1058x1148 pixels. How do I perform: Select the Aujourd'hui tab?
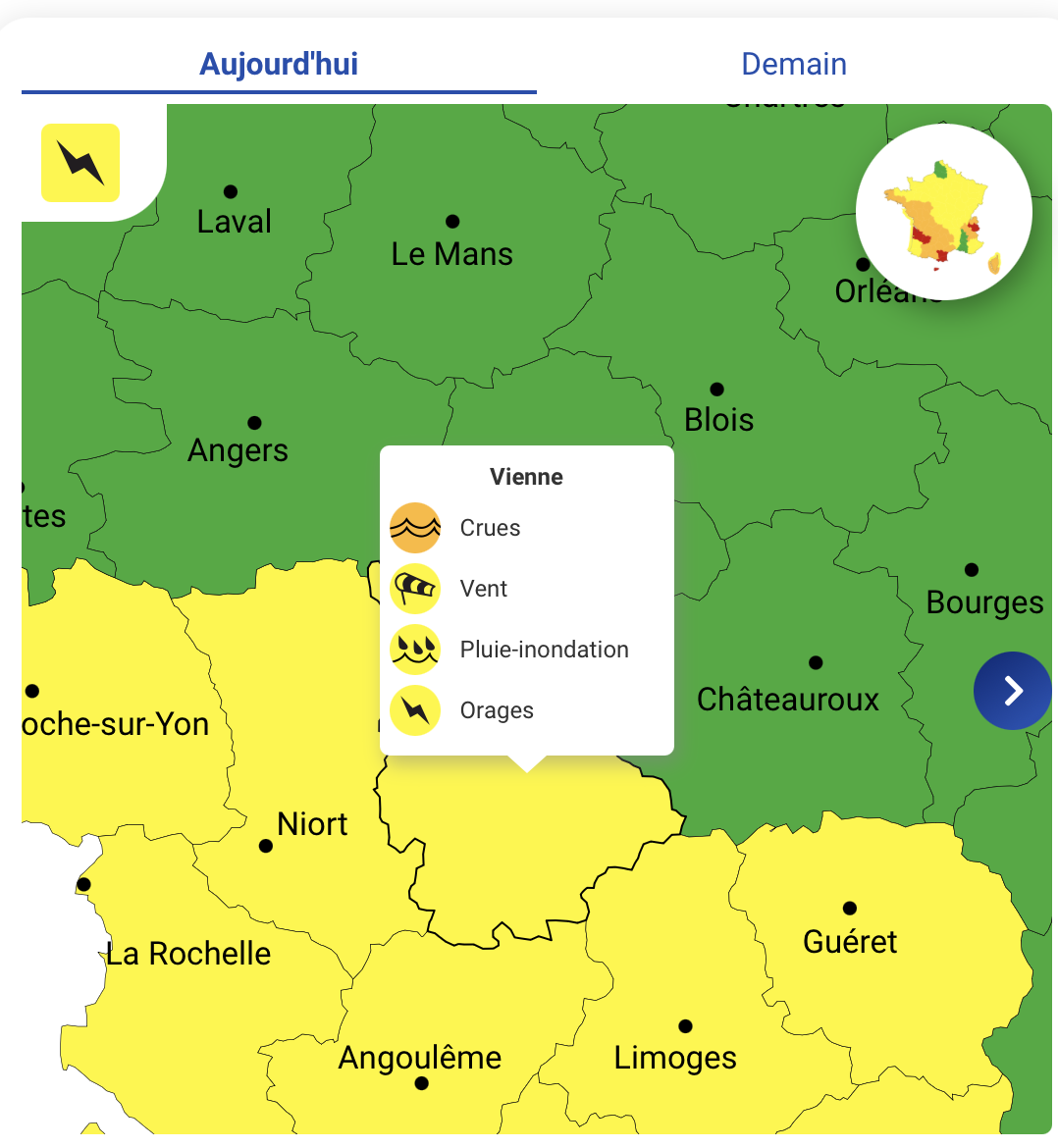[x=279, y=64]
